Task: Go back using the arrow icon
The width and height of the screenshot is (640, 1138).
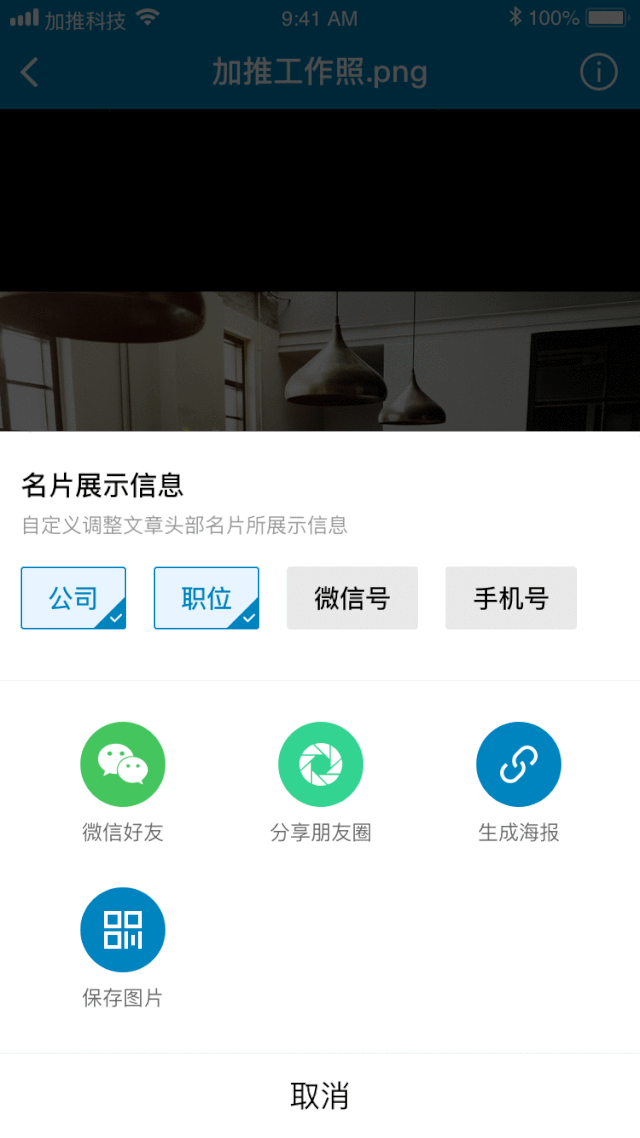Action: [30, 72]
